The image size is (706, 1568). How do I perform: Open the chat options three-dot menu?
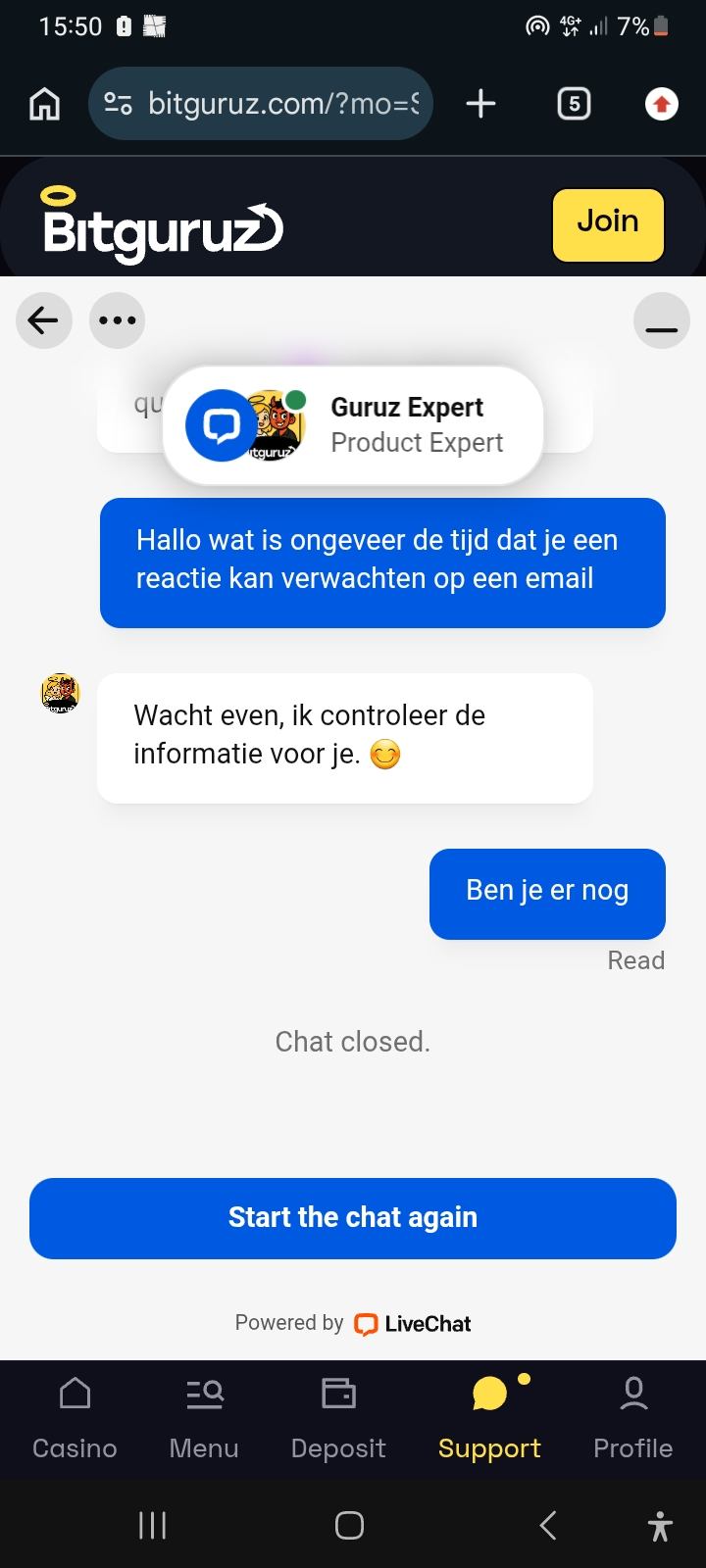click(118, 320)
